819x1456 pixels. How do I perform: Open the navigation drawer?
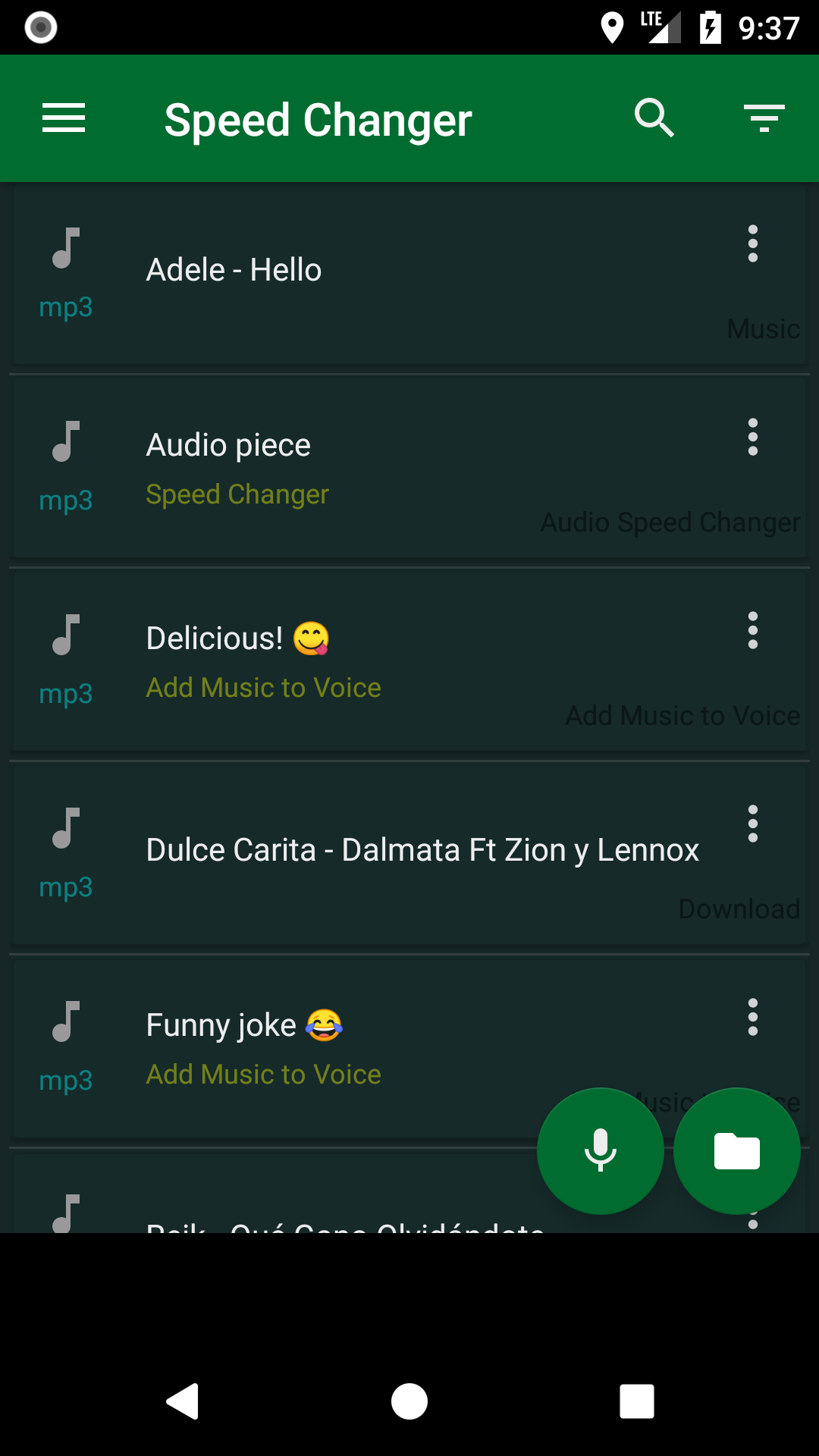pyautogui.click(x=64, y=118)
